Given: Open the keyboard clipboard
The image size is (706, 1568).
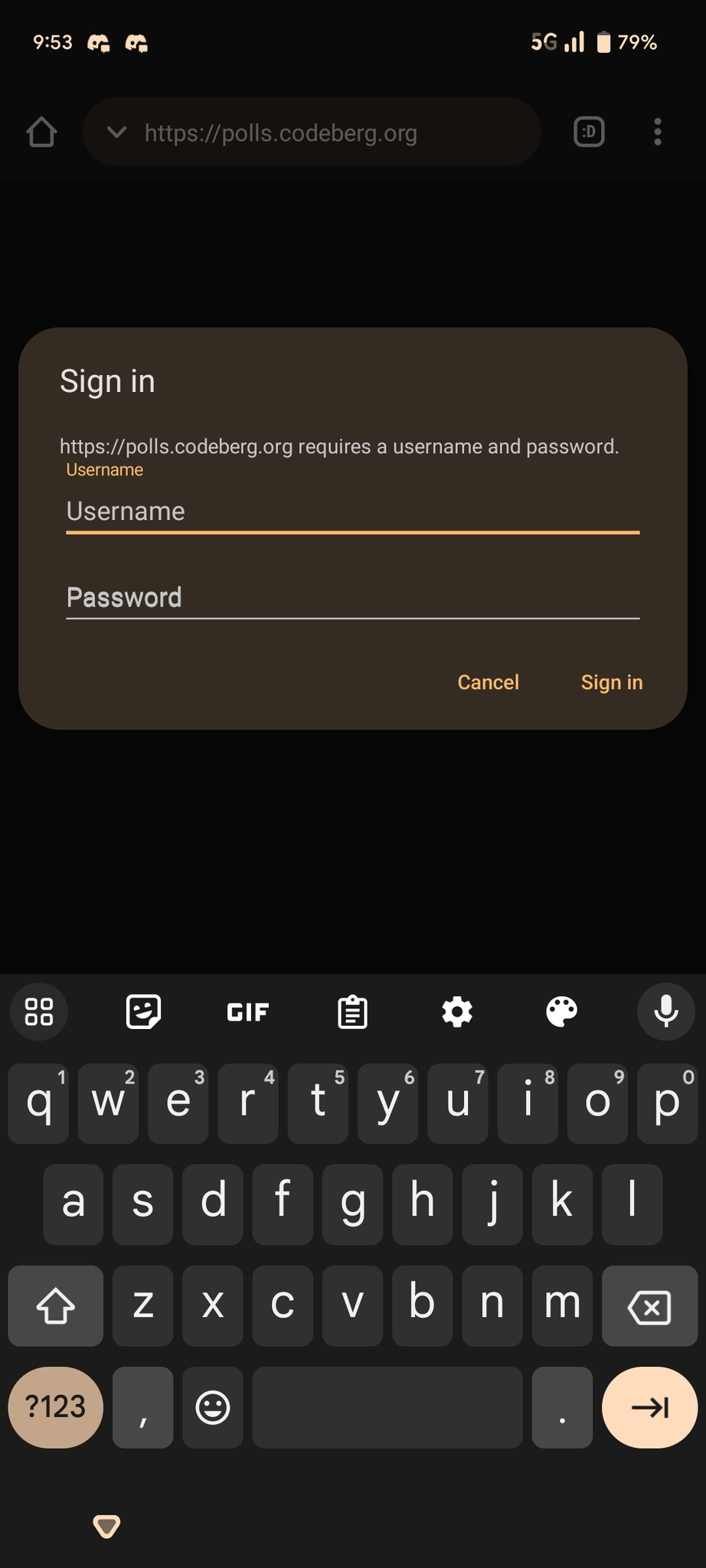Looking at the screenshot, I should tap(352, 1011).
